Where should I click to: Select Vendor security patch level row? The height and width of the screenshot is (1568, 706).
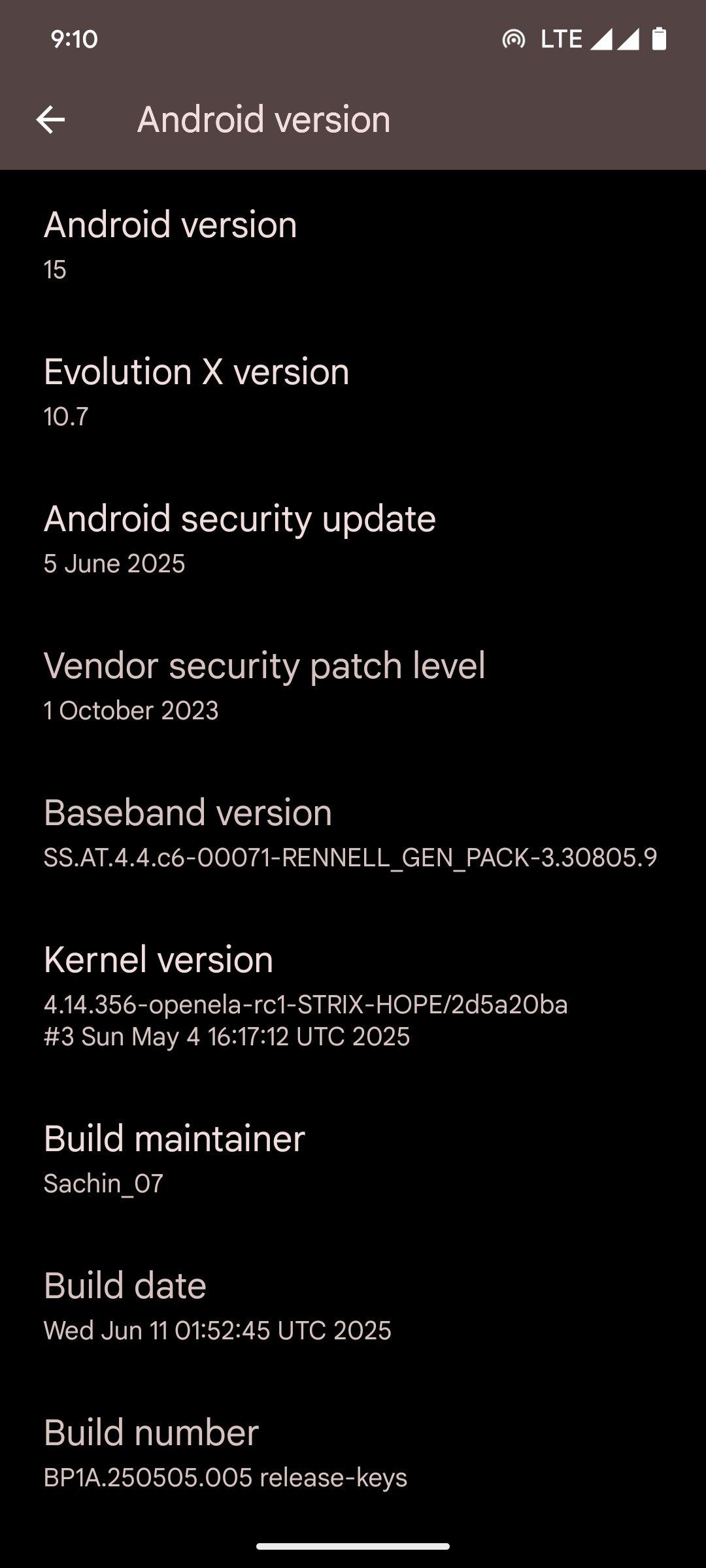353,685
